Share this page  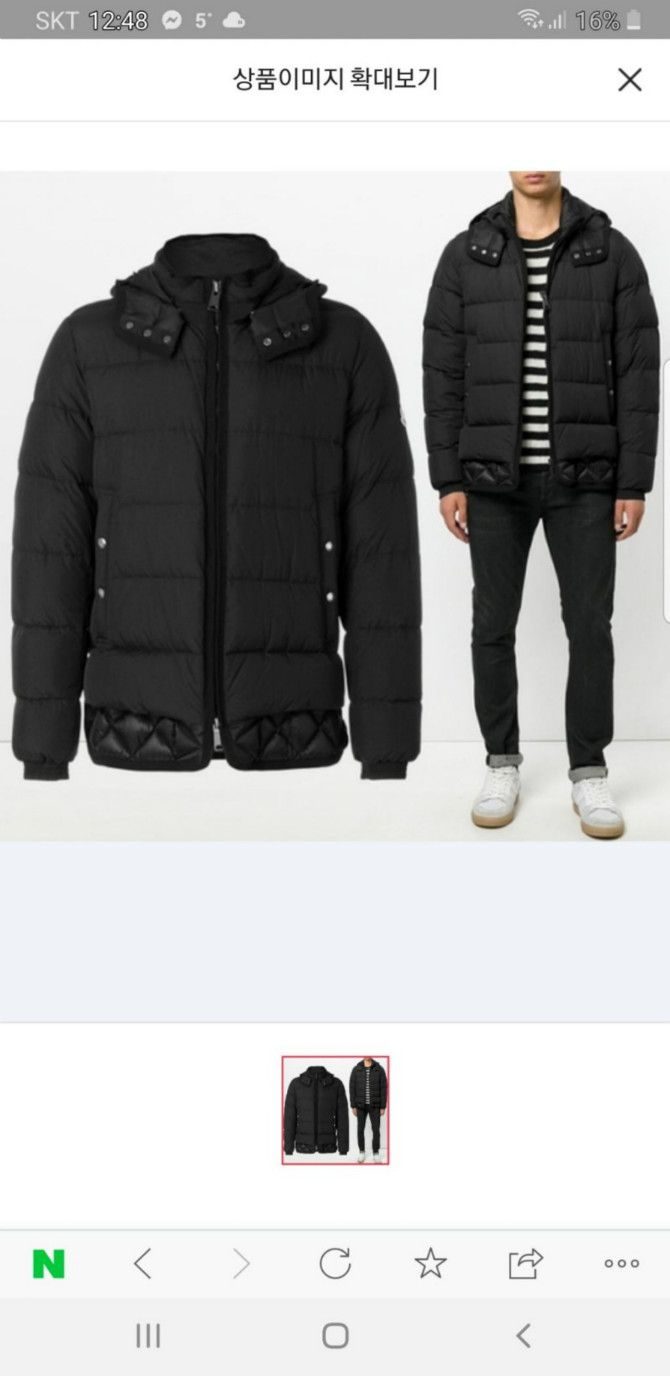pos(525,1264)
